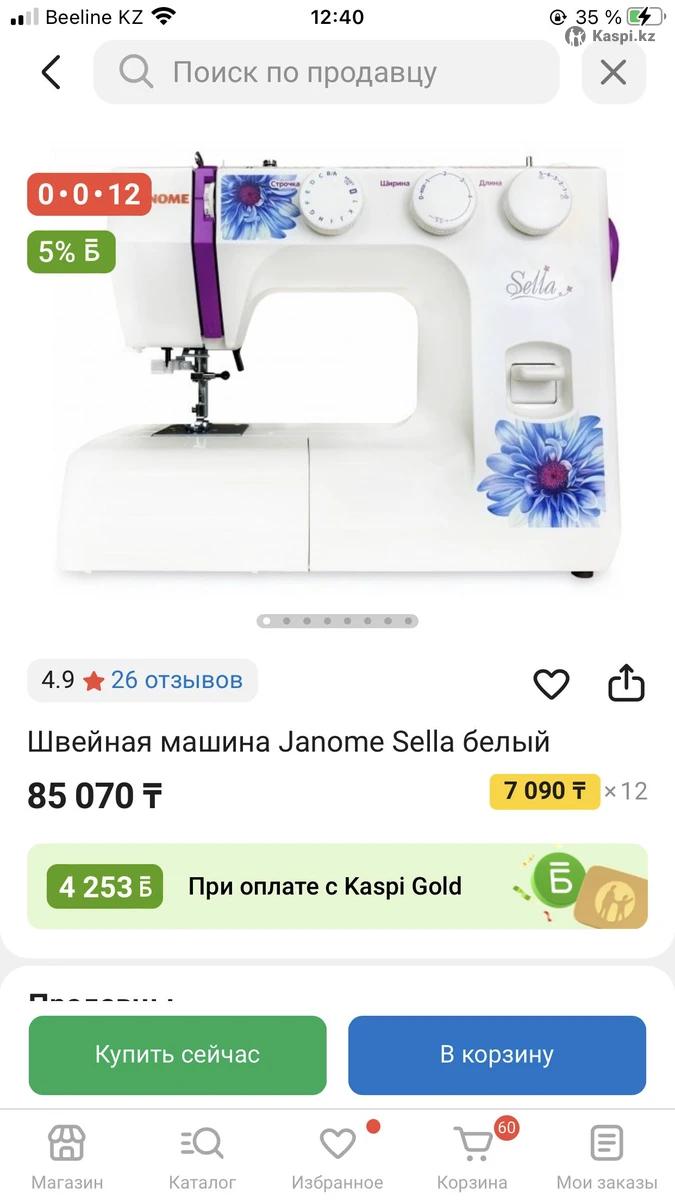Tap the Купить сейчас button
The width and height of the screenshot is (675, 1200).
tap(177, 1055)
